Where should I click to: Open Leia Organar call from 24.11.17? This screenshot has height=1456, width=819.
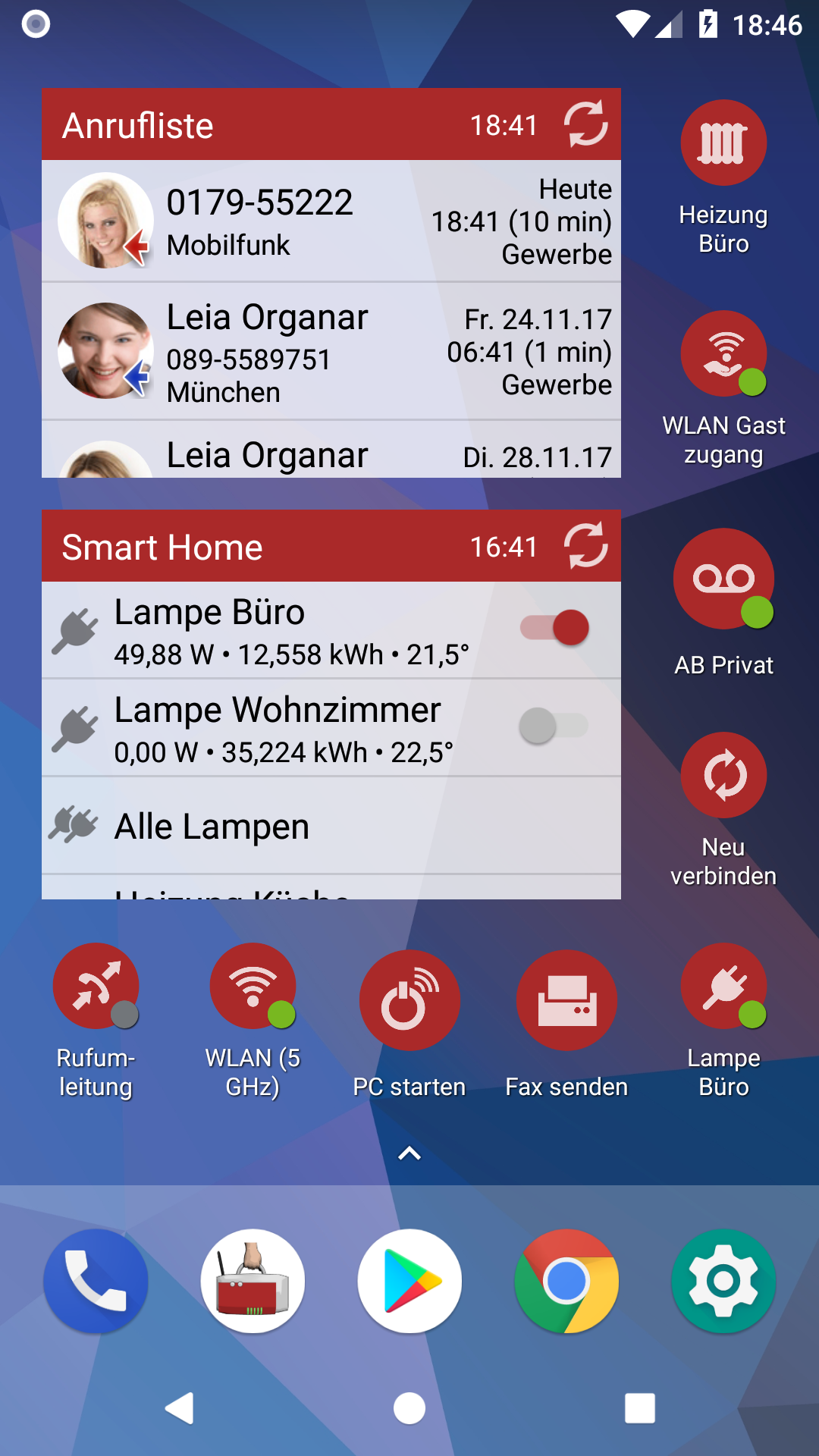point(331,351)
